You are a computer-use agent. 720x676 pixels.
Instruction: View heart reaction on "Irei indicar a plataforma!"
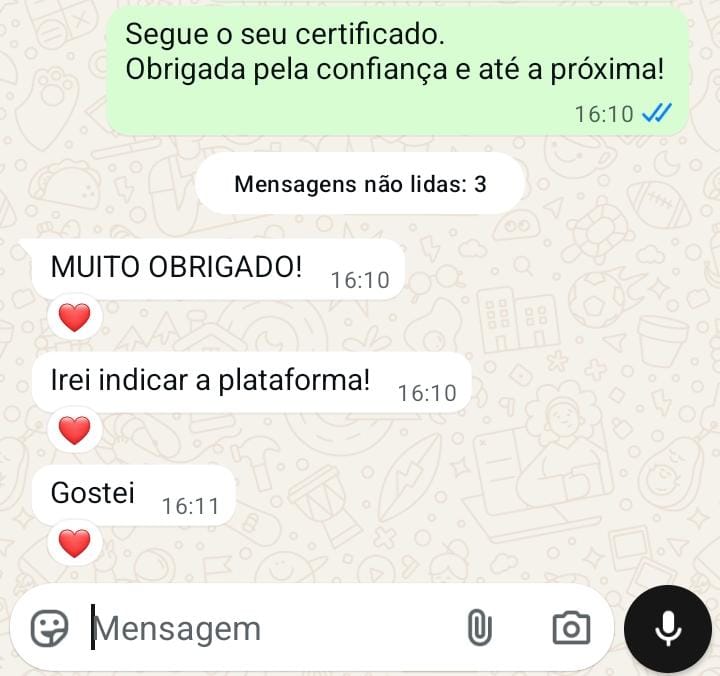coord(75,431)
